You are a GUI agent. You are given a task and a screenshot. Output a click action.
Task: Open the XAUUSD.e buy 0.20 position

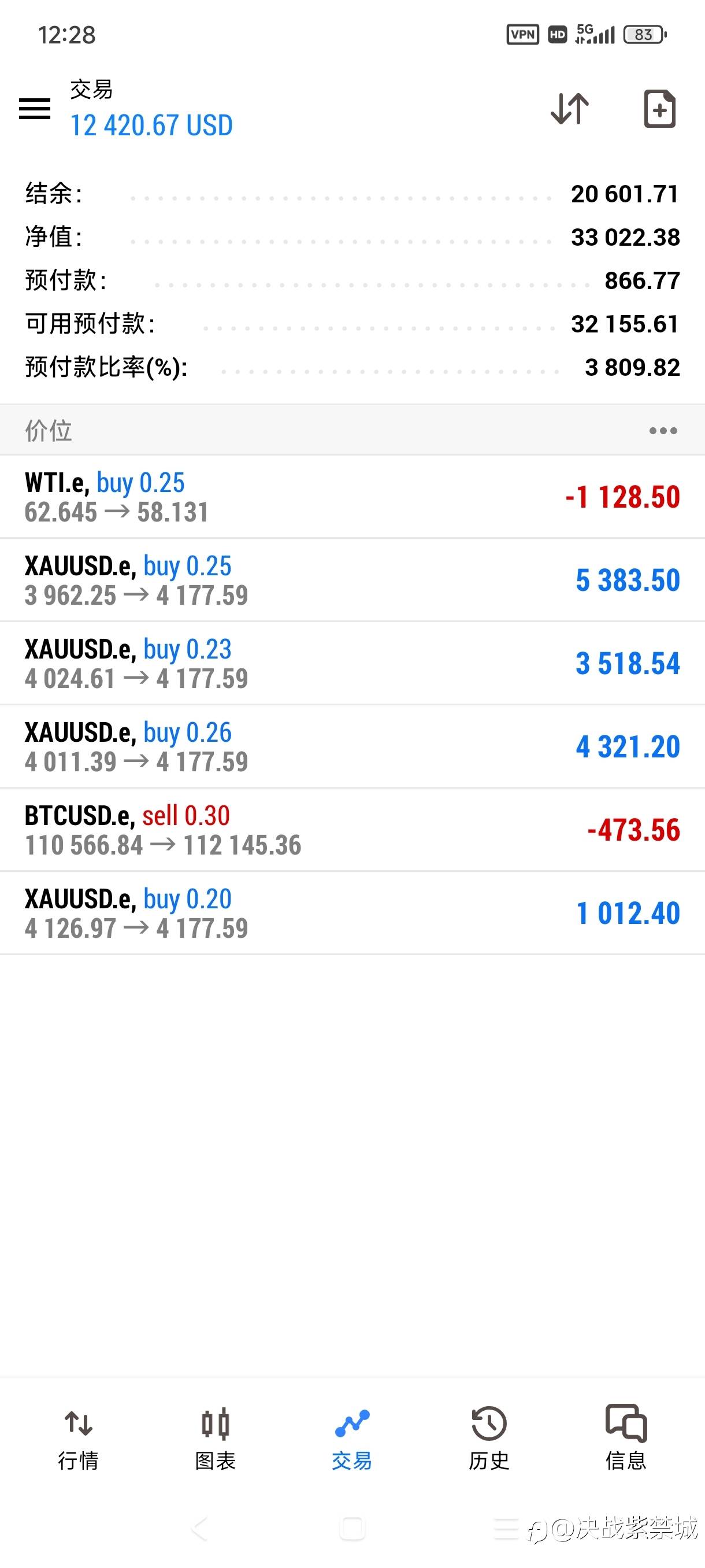coord(352,913)
